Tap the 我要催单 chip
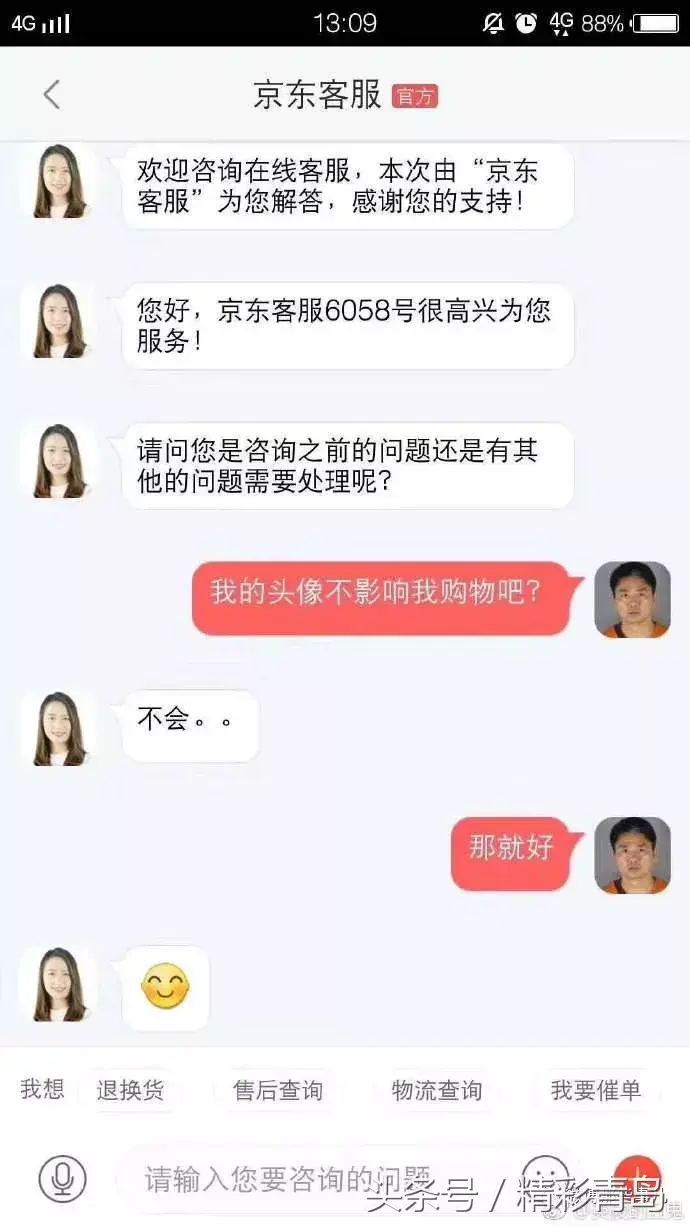The image size is (690, 1227). tap(596, 1090)
